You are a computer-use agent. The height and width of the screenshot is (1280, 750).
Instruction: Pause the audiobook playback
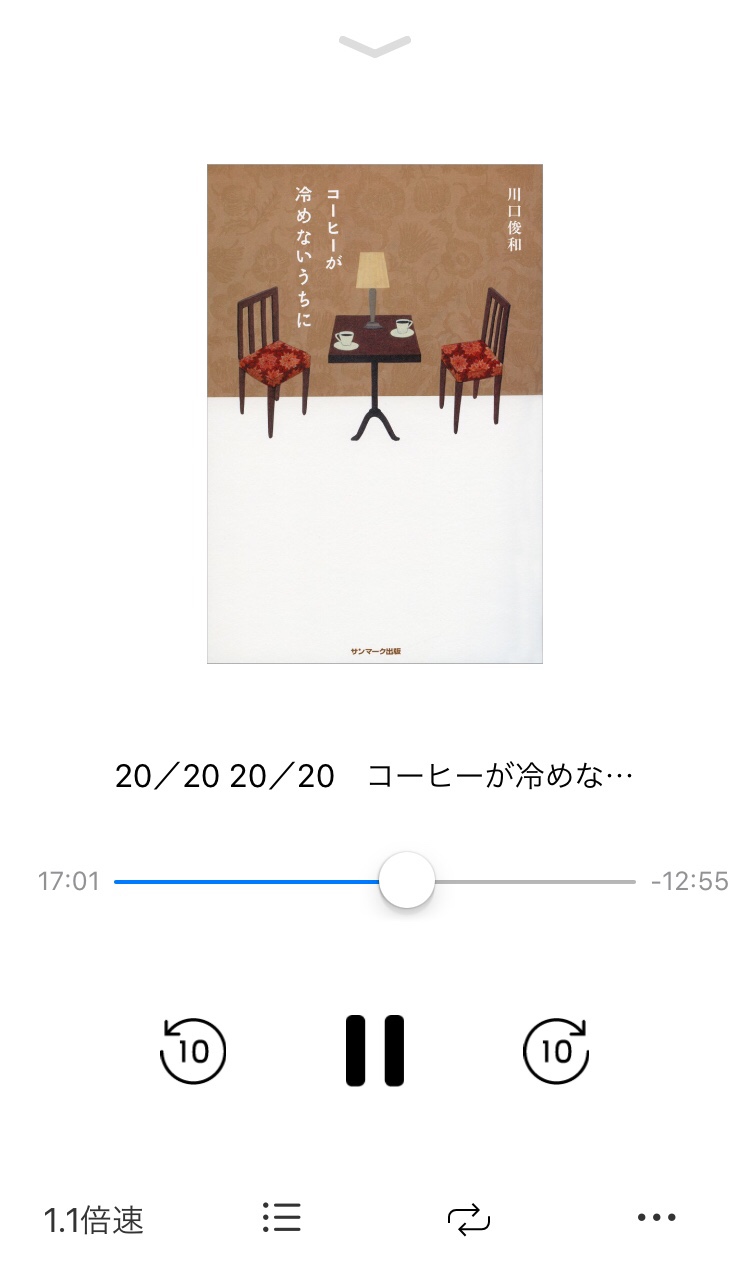[375, 1050]
